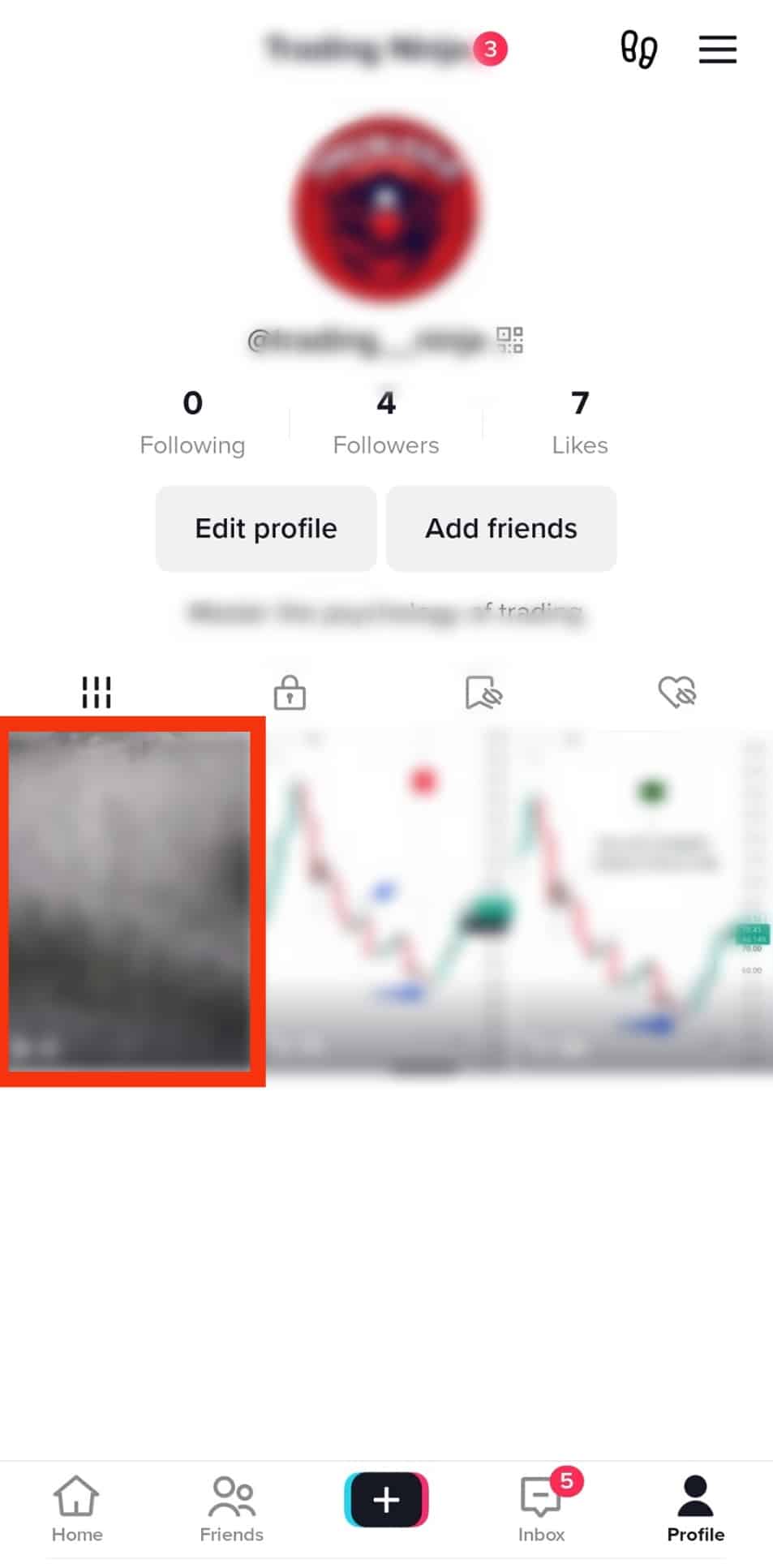Switch to the liked videos heart tab

(x=676, y=692)
